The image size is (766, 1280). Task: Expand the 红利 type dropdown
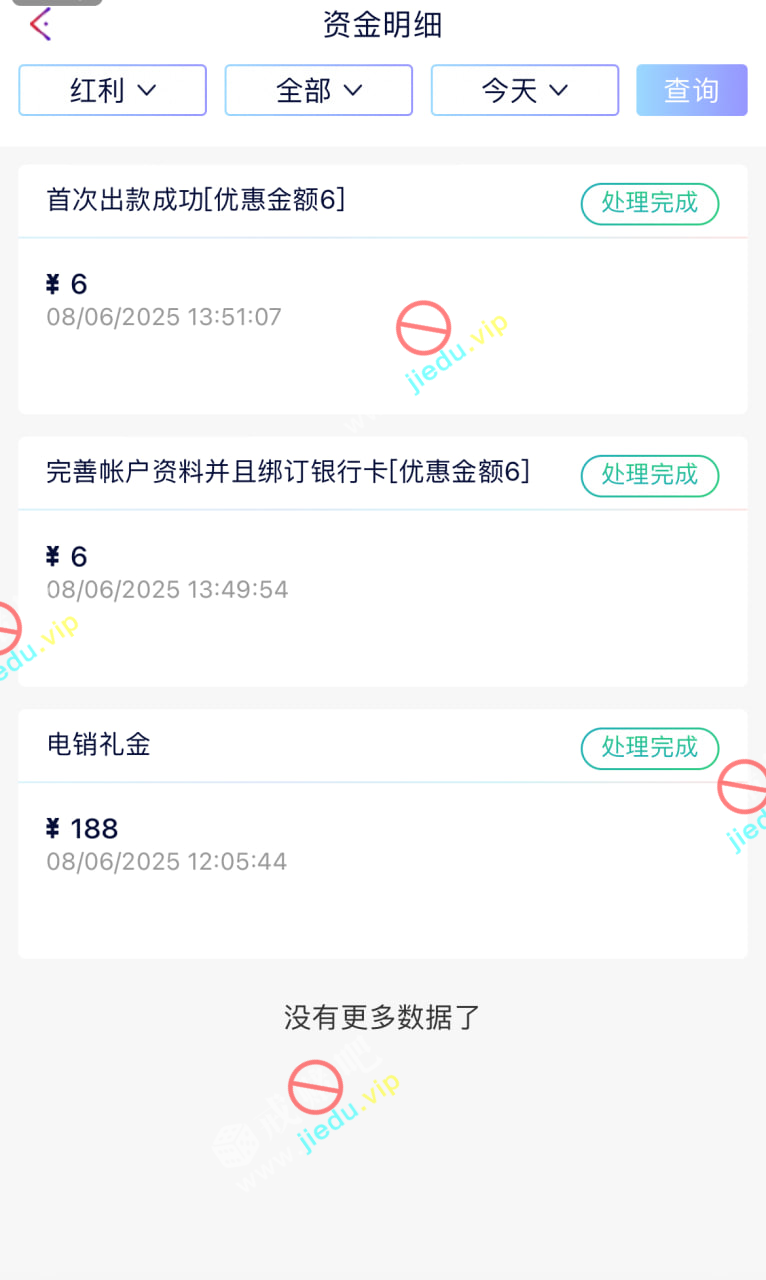[113, 90]
